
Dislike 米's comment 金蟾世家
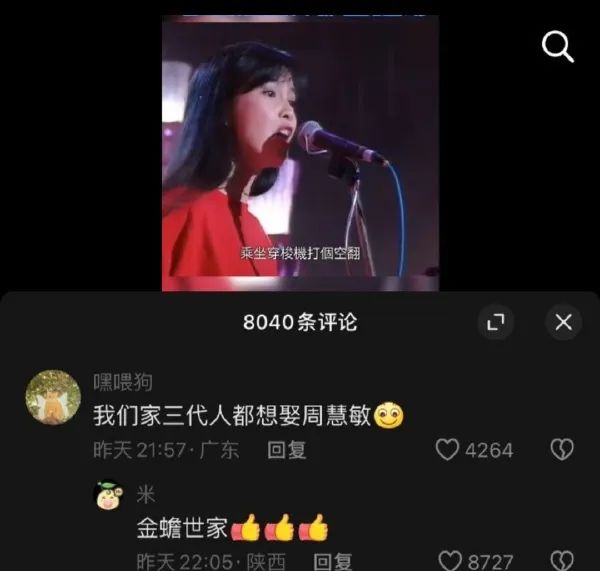[564, 561]
